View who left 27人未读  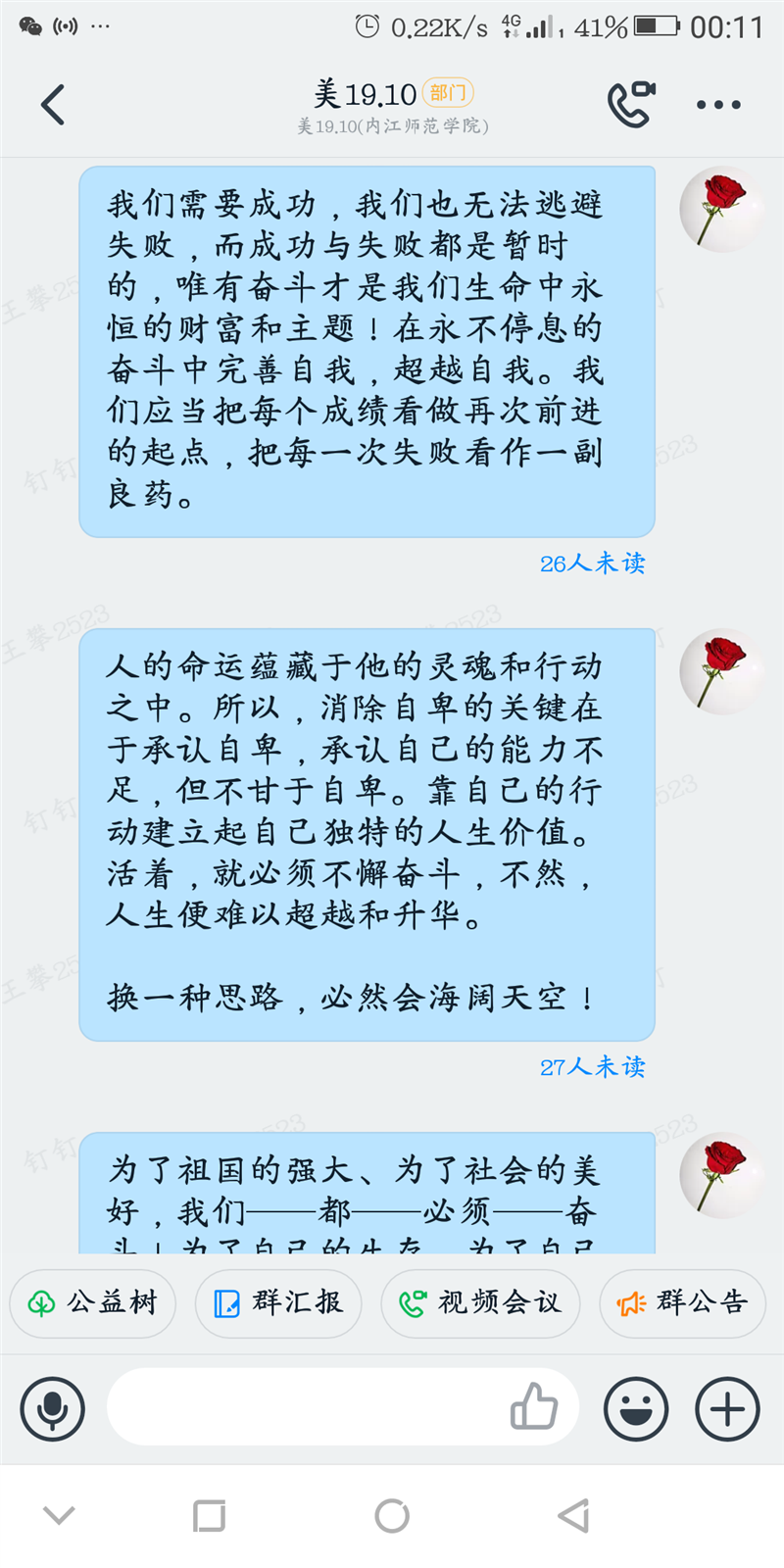coord(592,1067)
